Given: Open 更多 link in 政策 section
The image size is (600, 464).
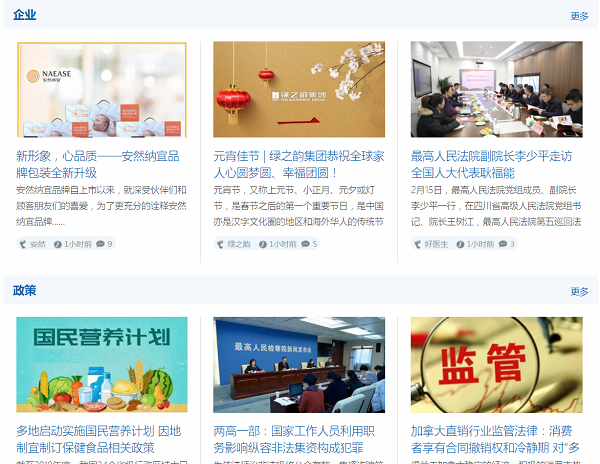Looking at the screenshot, I should (x=579, y=292).
